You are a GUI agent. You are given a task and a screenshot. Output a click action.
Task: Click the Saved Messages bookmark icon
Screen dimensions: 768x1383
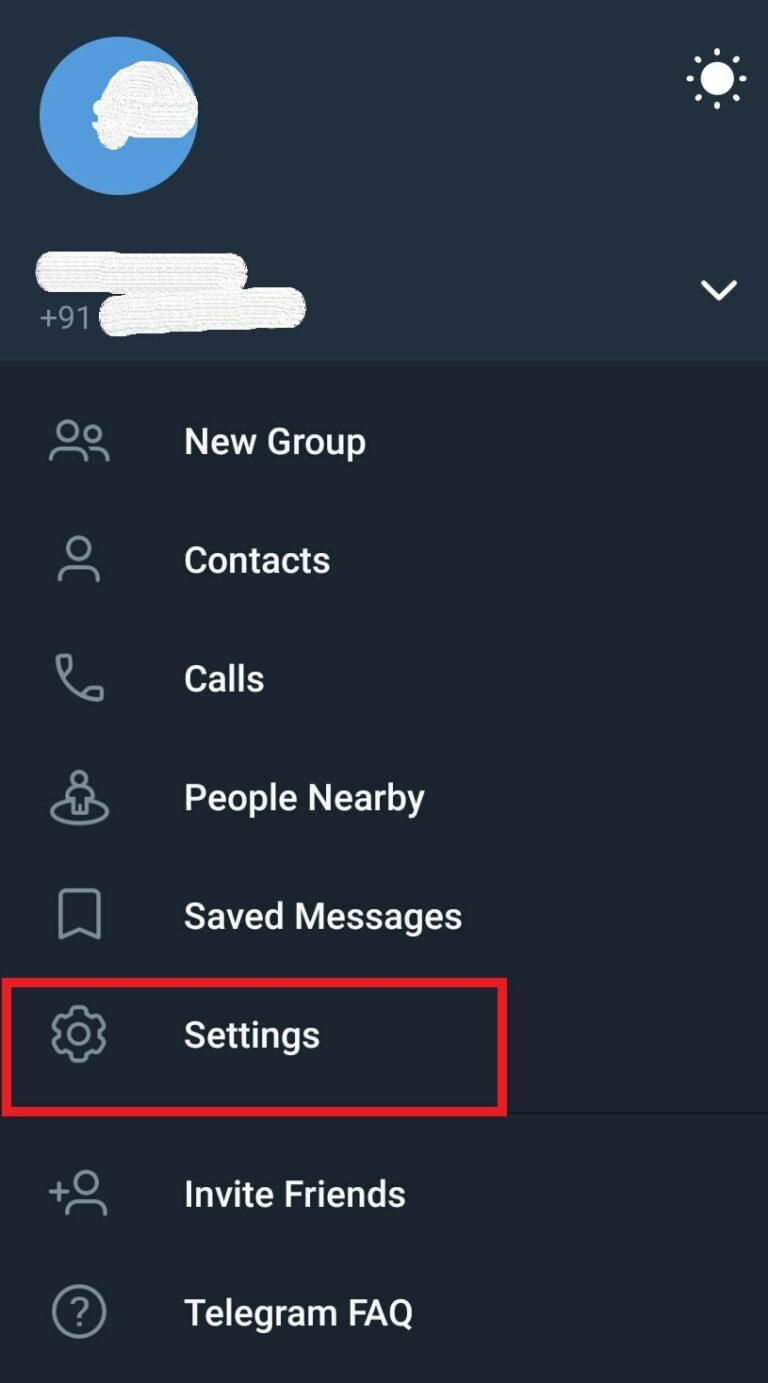[x=78, y=915]
